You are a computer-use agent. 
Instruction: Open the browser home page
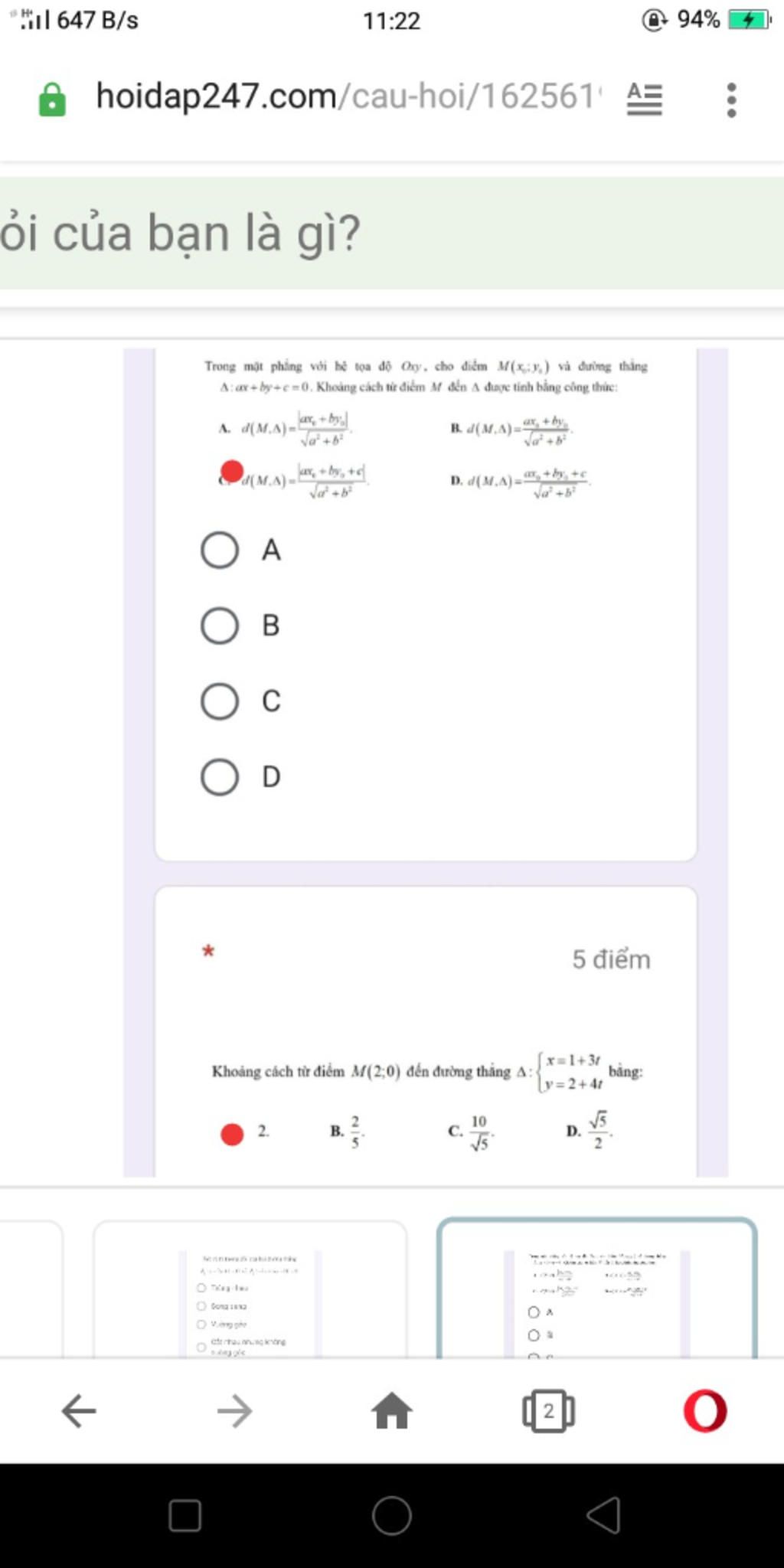tap(392, 1410)
